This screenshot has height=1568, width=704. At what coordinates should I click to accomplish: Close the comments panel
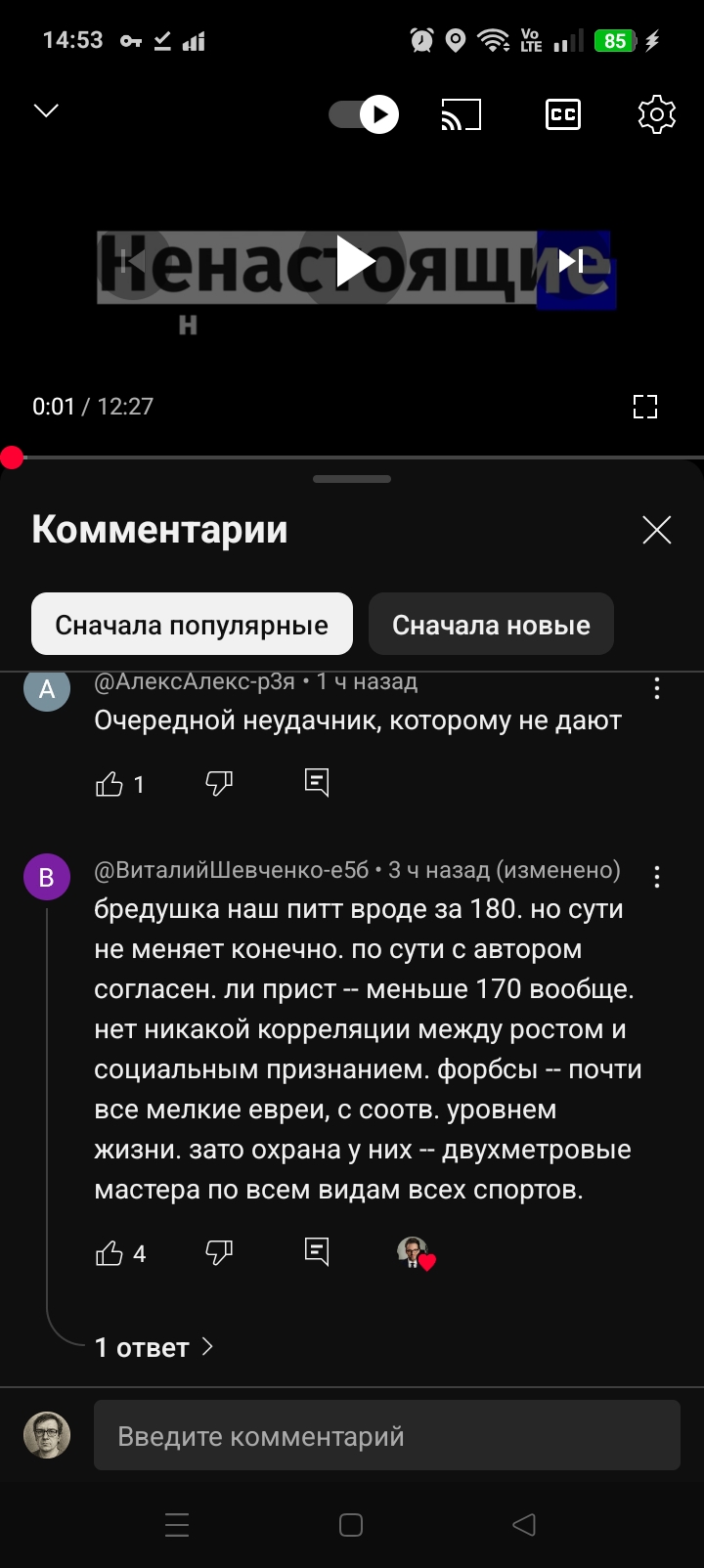pyautogui.click(x=656, y=530)
